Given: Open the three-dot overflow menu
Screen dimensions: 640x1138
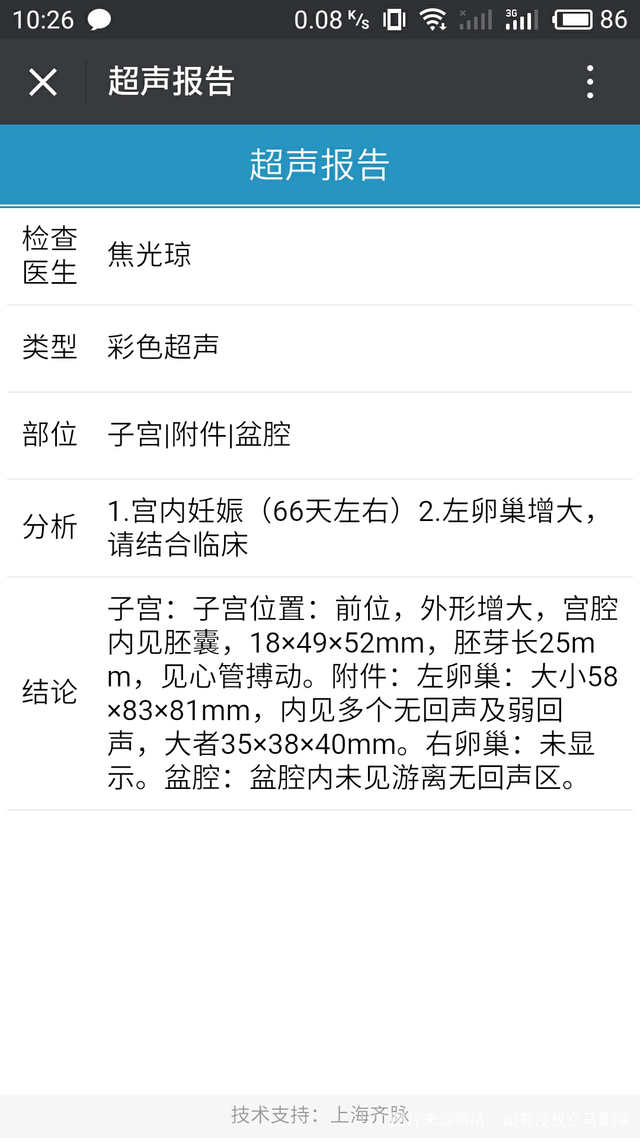Looking at the screenshot, I should [590, 82].
